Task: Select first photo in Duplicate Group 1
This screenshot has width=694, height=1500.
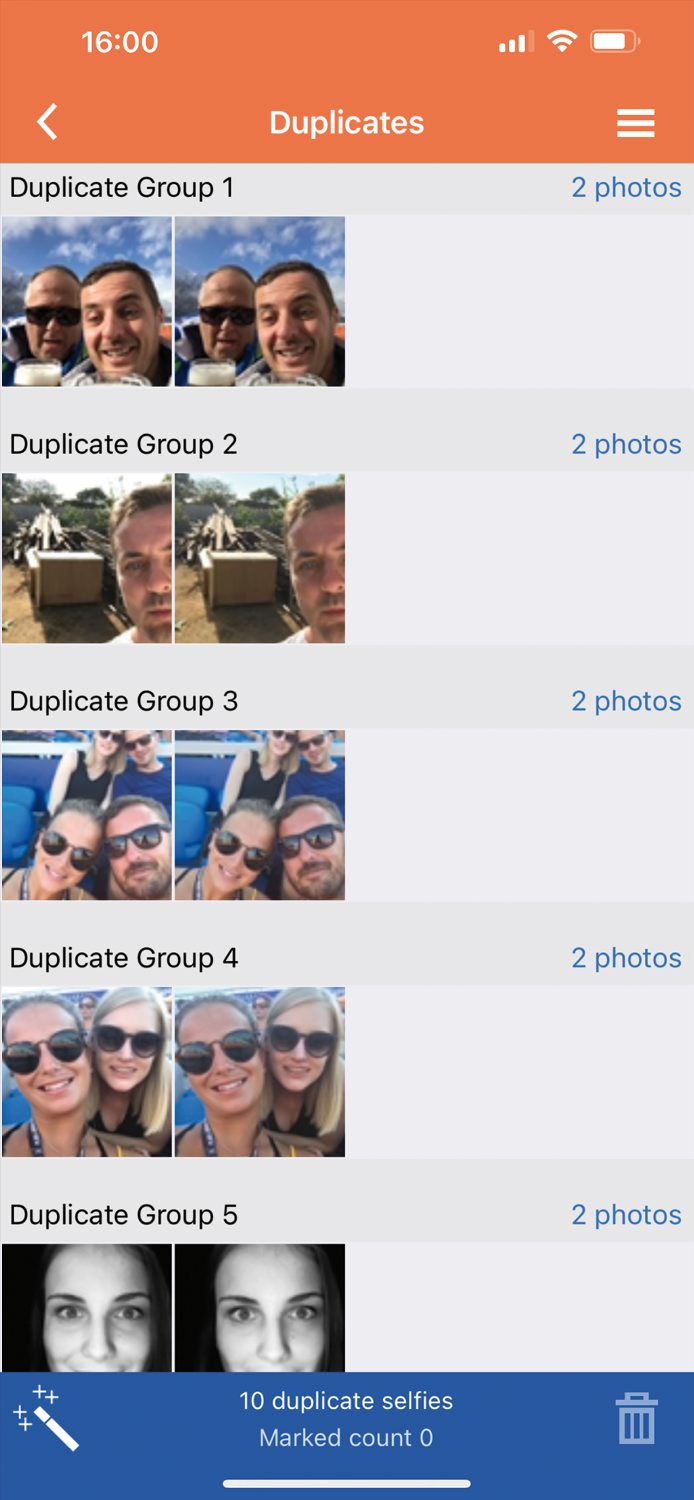Action: tap(87, 301)
